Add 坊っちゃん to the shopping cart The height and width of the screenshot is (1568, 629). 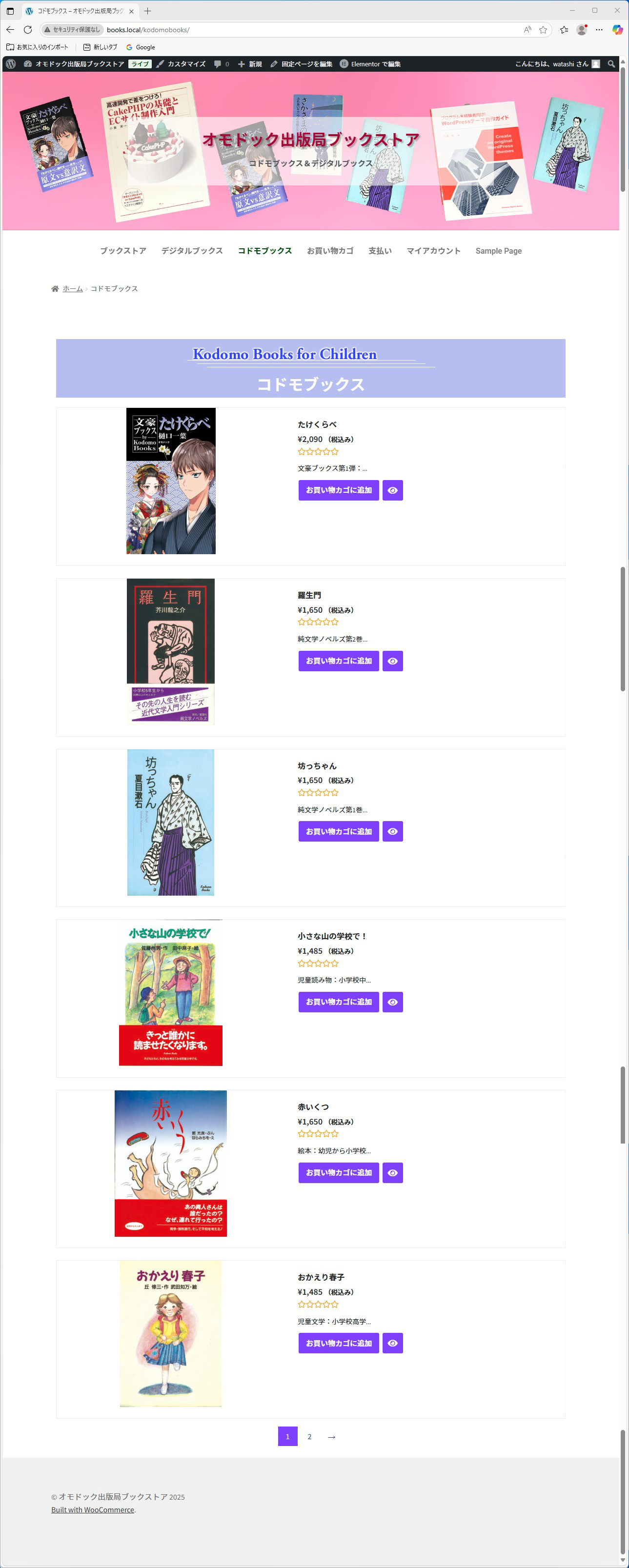[339, 831]
